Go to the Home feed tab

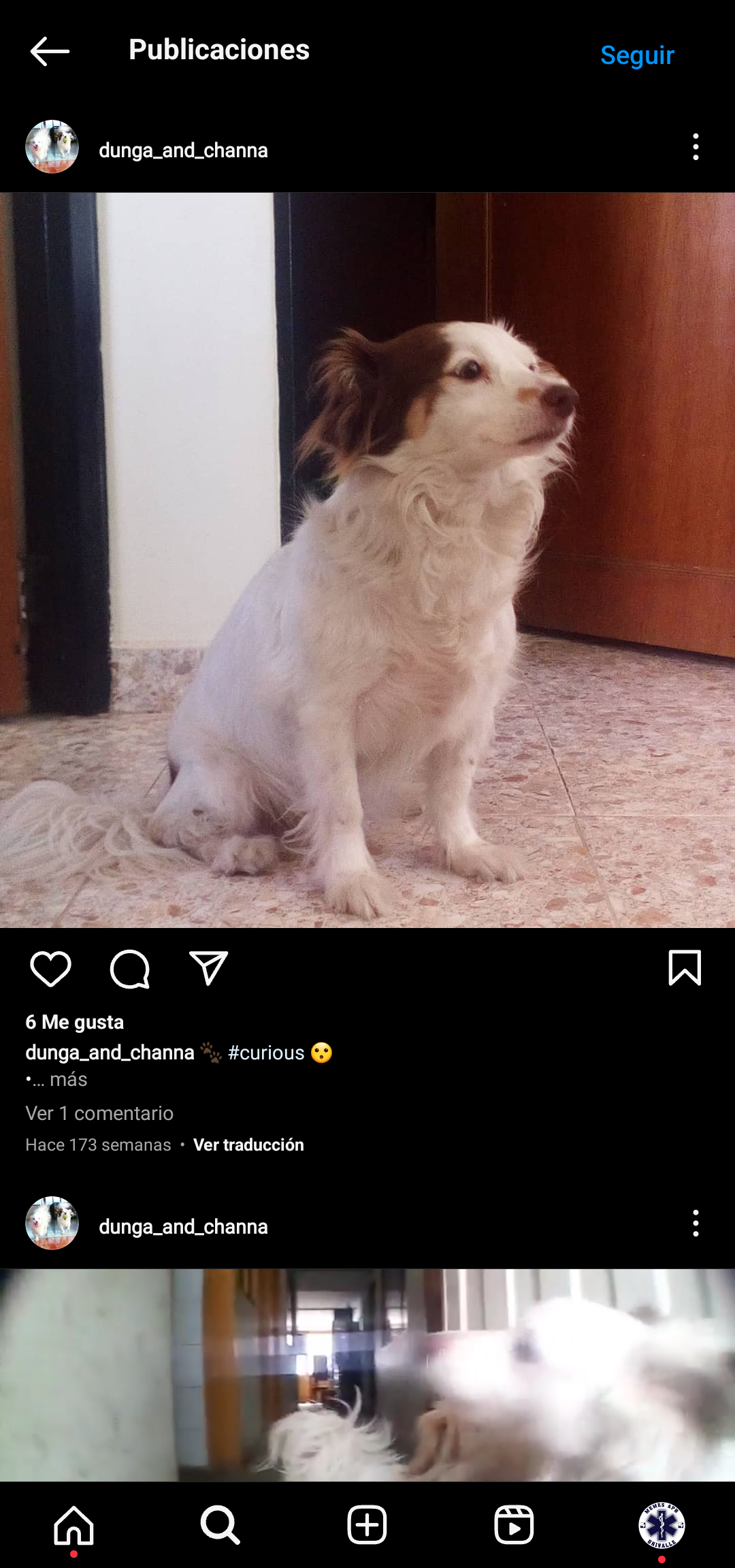73,1525
